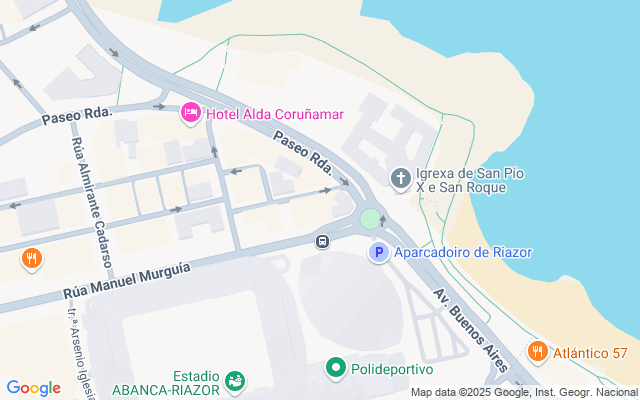Tap the bus stop icon on Rúa Manuel Murguía
The image size is (640, 400).
click(x=323, y=241)
